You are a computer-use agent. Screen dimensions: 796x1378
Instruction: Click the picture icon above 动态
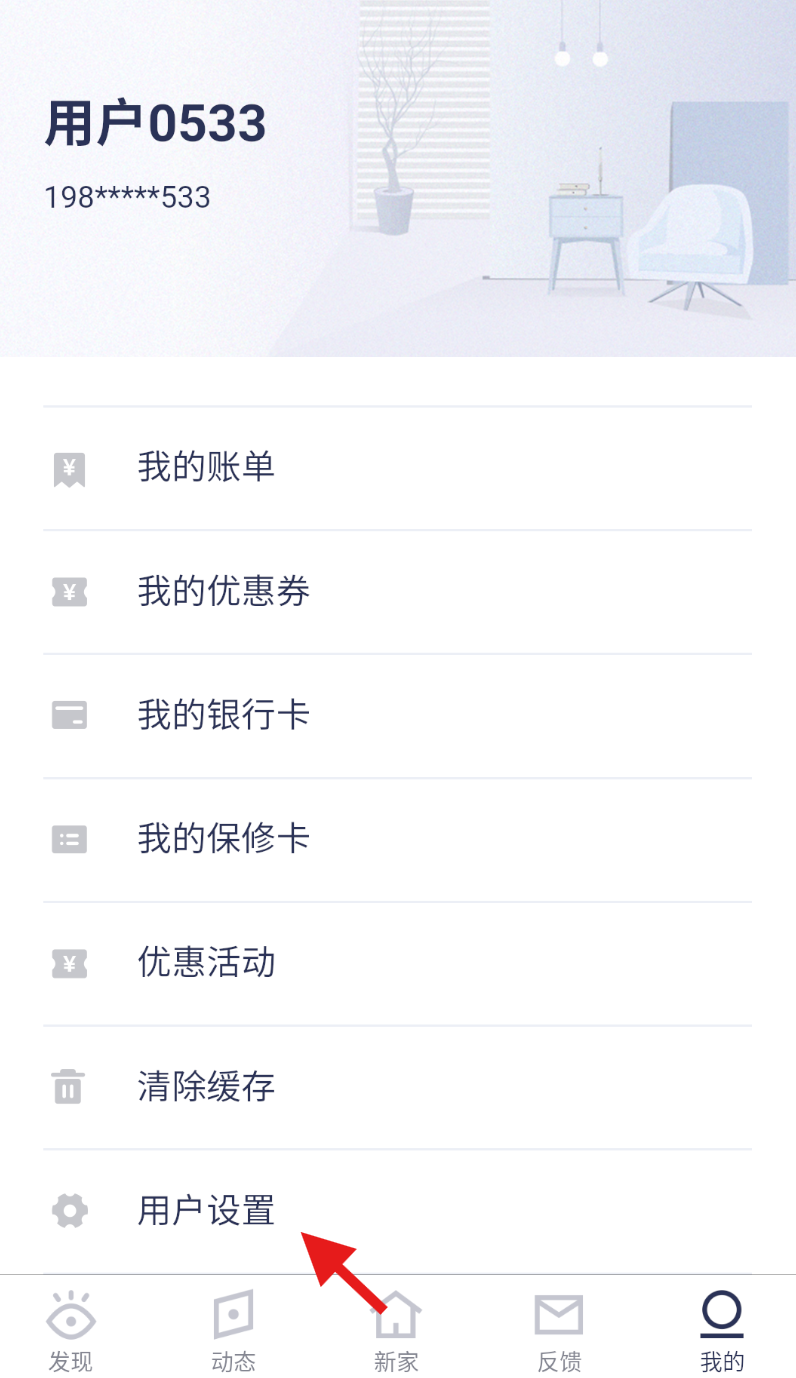coord(233,1316)
